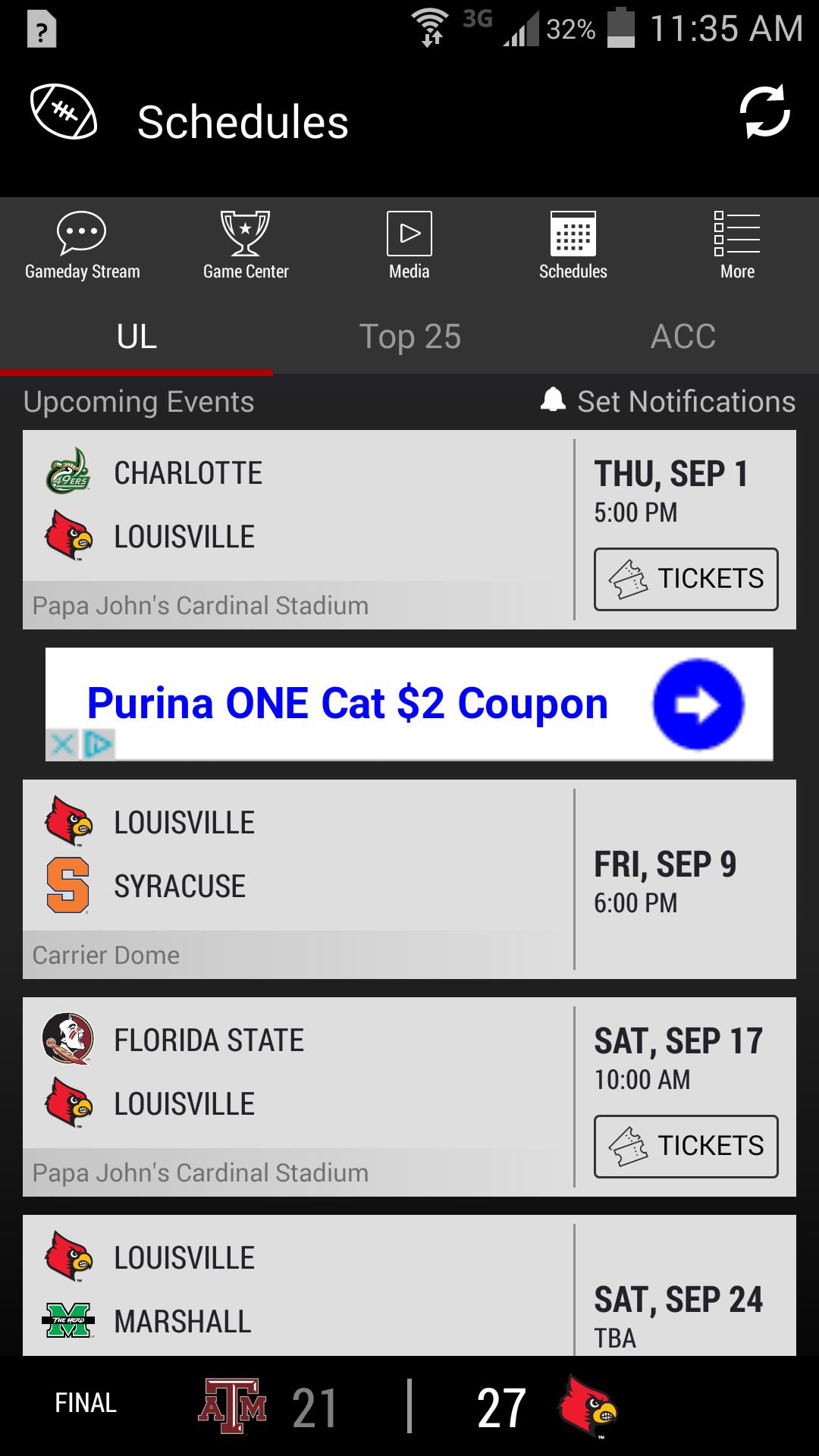Tap the notification bell icon
819x1456 pixels.
[553, 400]
